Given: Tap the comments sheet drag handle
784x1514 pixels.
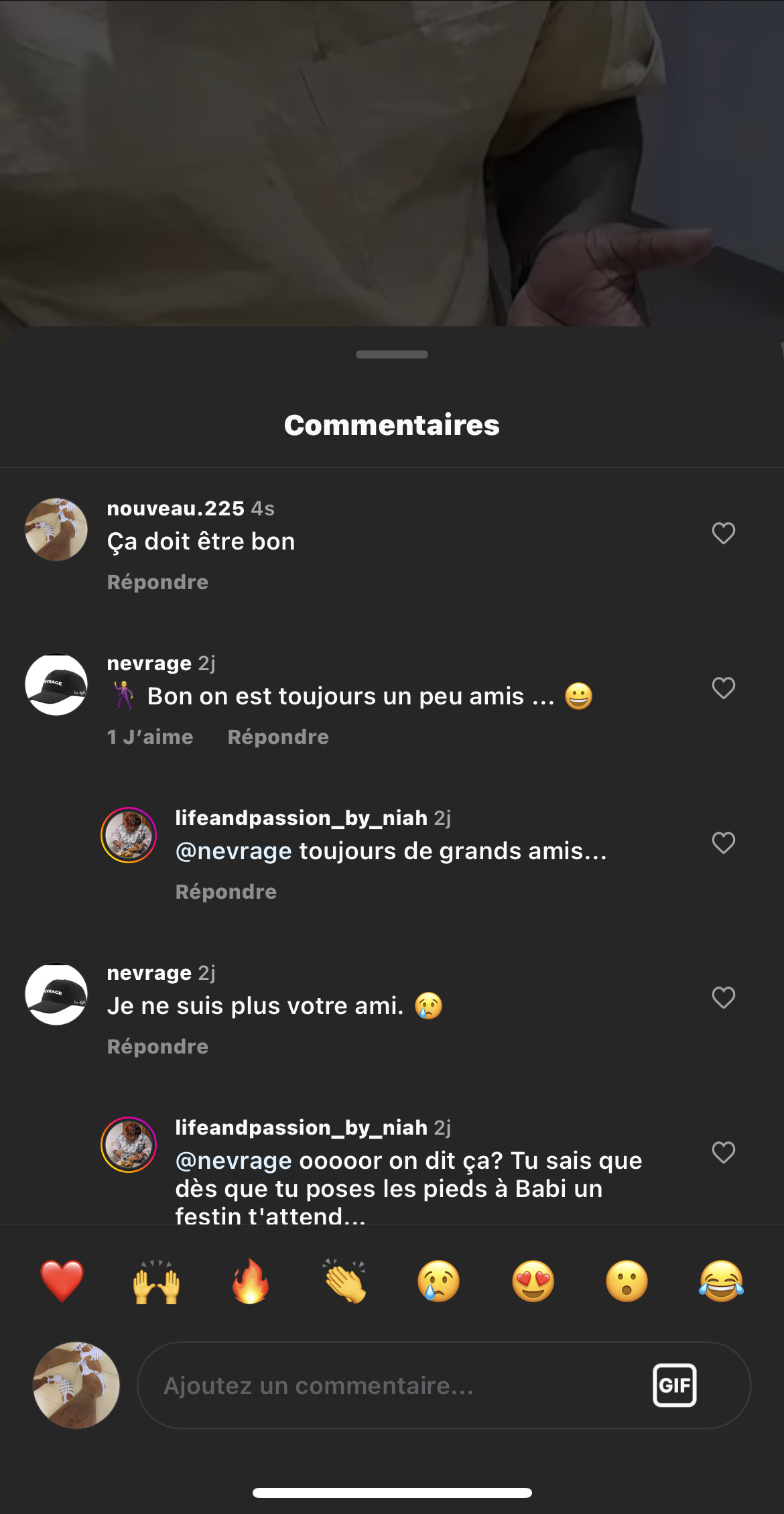Looking at the screenshot, I should (x=392, y=355).
